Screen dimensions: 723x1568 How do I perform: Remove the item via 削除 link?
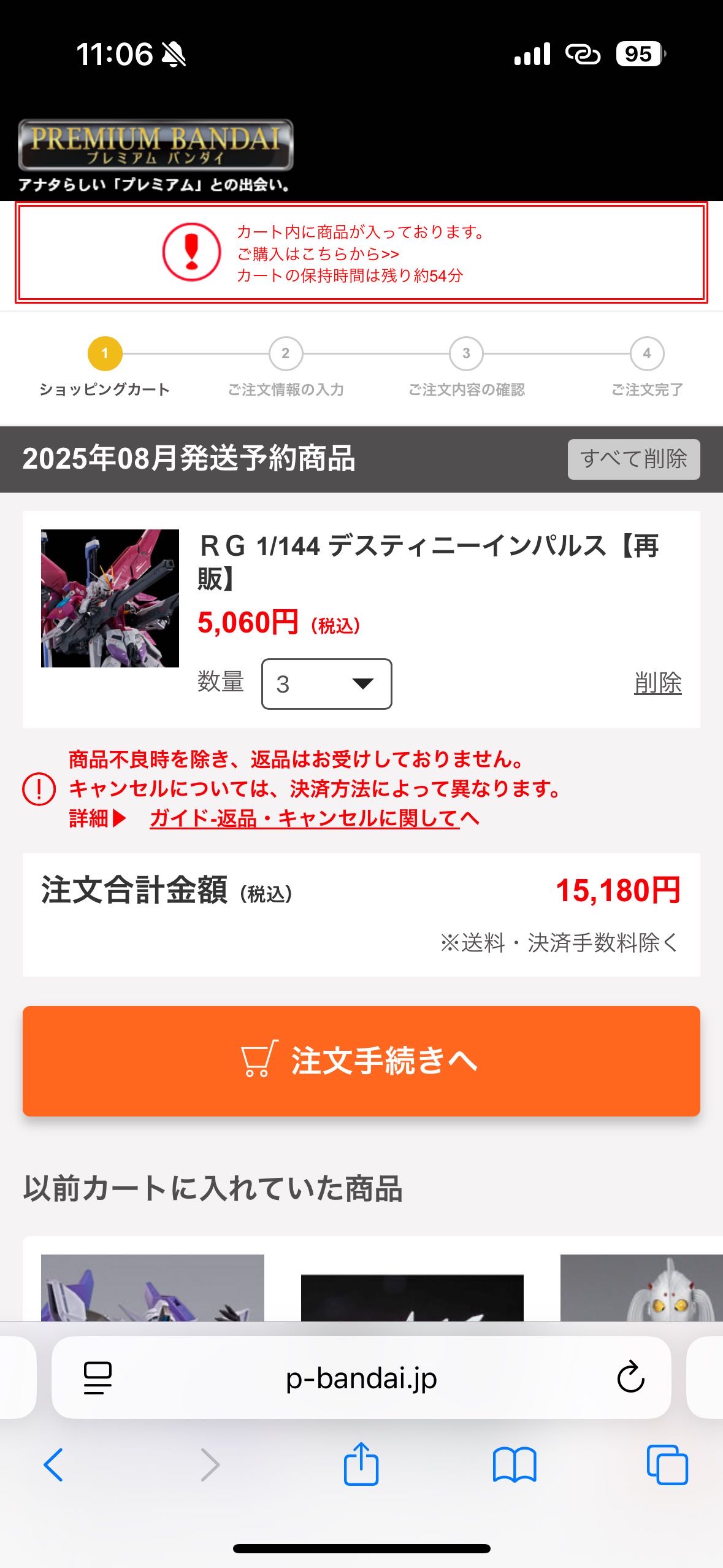point(657,683)
